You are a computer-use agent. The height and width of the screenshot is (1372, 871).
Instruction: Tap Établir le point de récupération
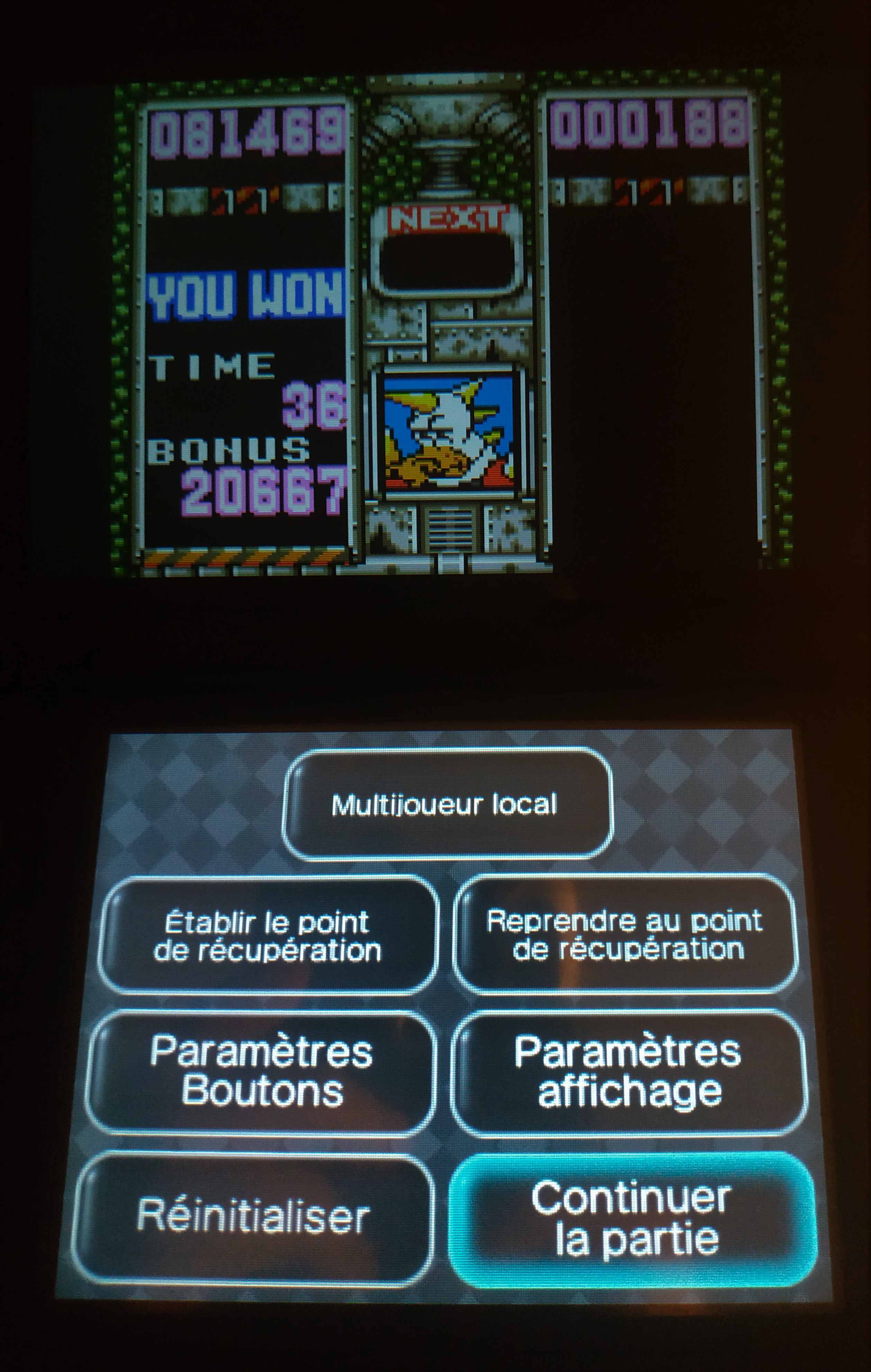coord(268,936)
